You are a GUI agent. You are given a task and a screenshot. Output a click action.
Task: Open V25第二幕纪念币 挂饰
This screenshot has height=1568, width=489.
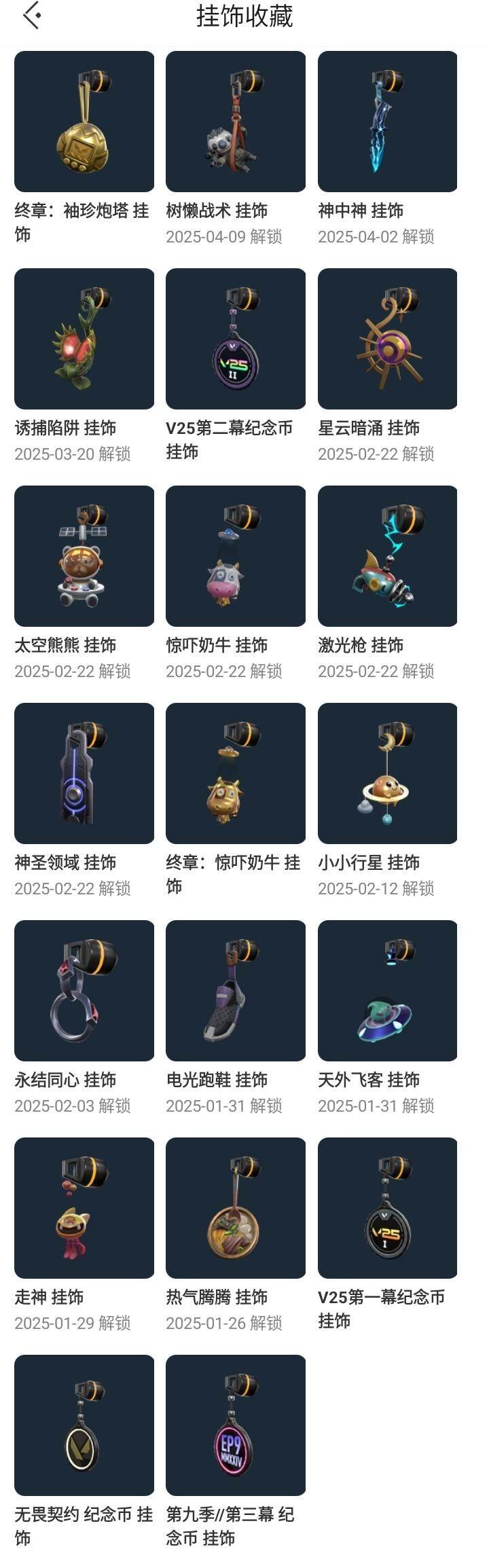click(x=236, y=339)
